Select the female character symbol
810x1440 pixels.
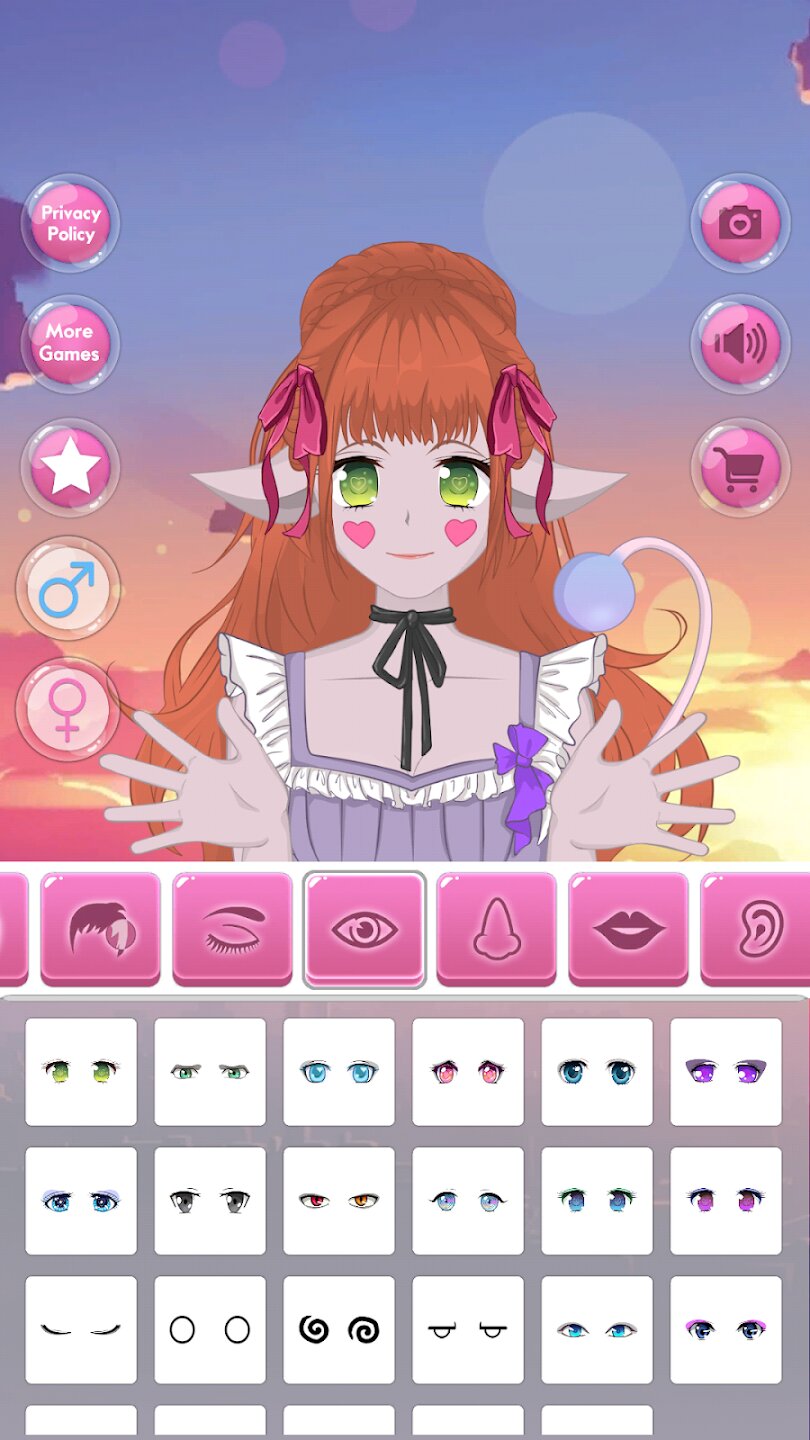(68, 708)
